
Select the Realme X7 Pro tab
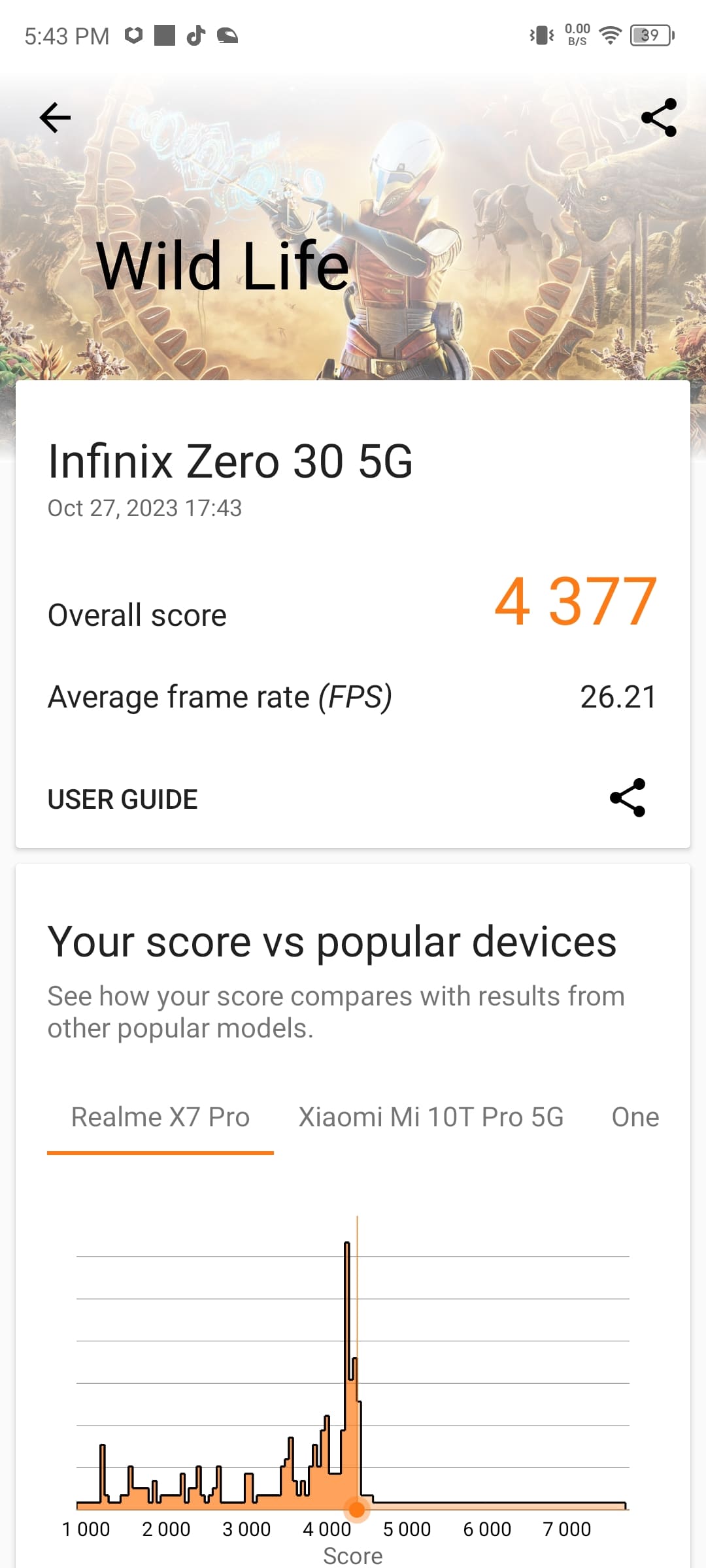coord(160,1117)
